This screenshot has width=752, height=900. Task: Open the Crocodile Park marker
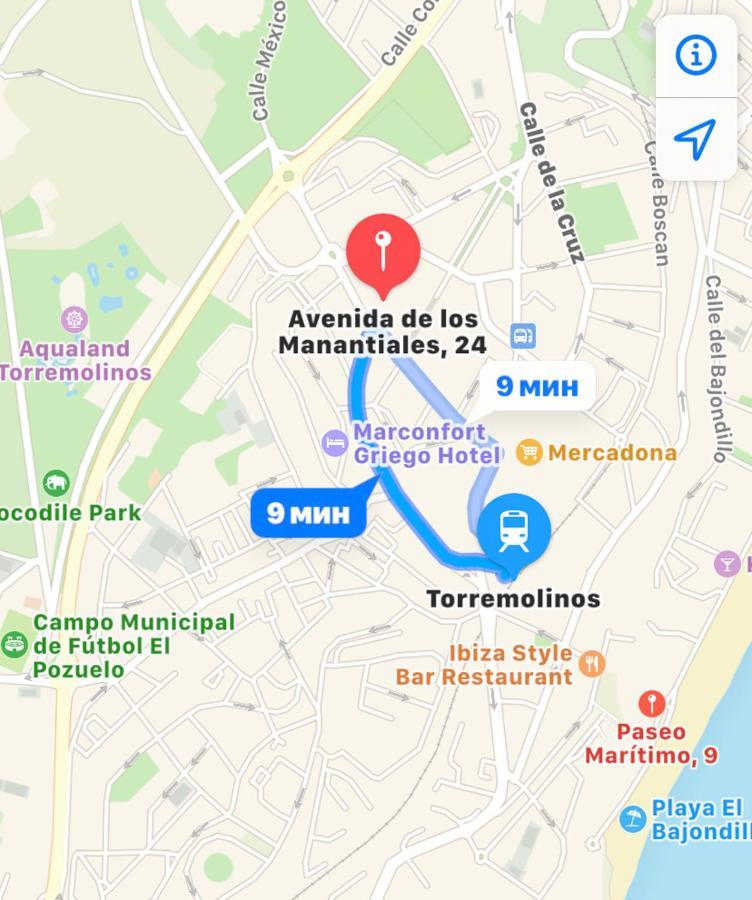tap(57, 484)
